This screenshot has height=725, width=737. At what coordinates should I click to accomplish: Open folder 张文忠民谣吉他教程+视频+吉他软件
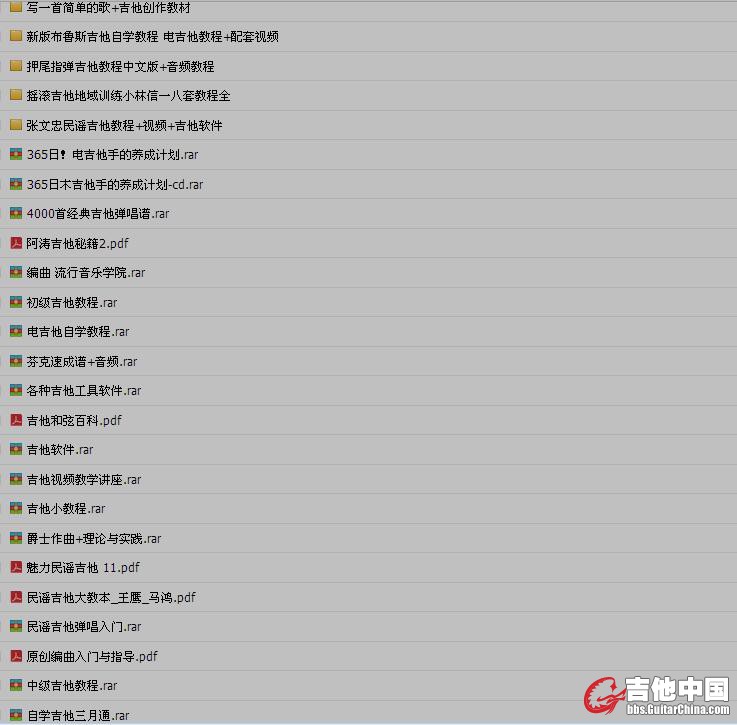(124, 125)
